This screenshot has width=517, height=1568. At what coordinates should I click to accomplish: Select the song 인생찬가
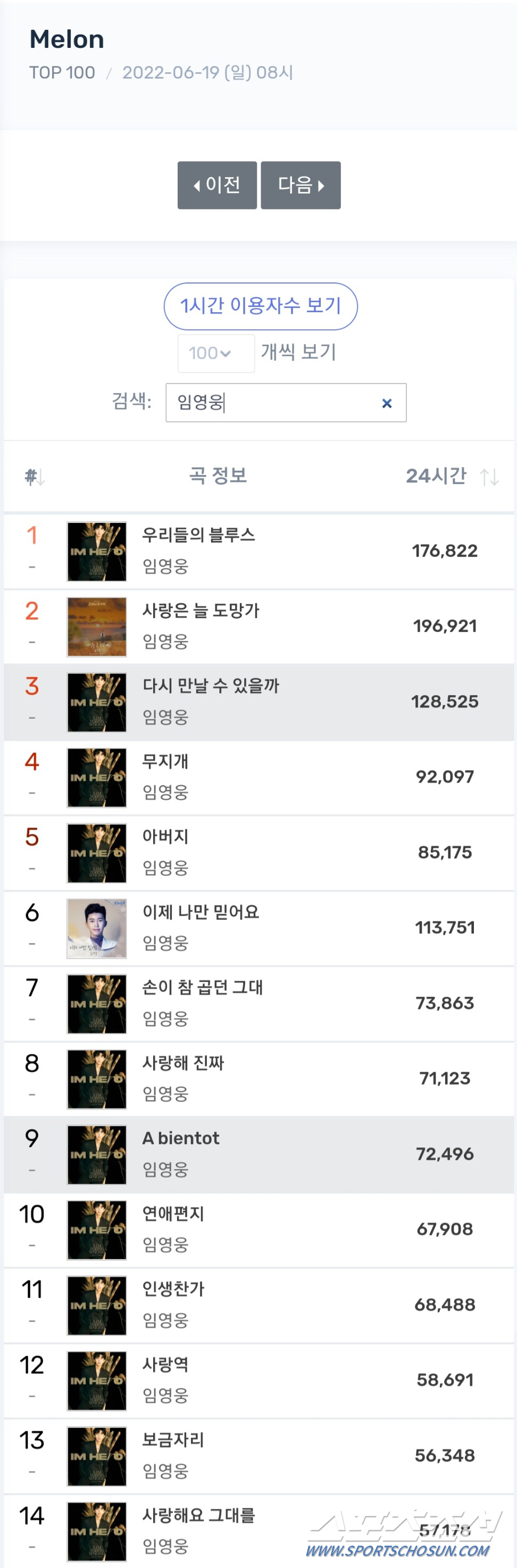pos(173,1289)
